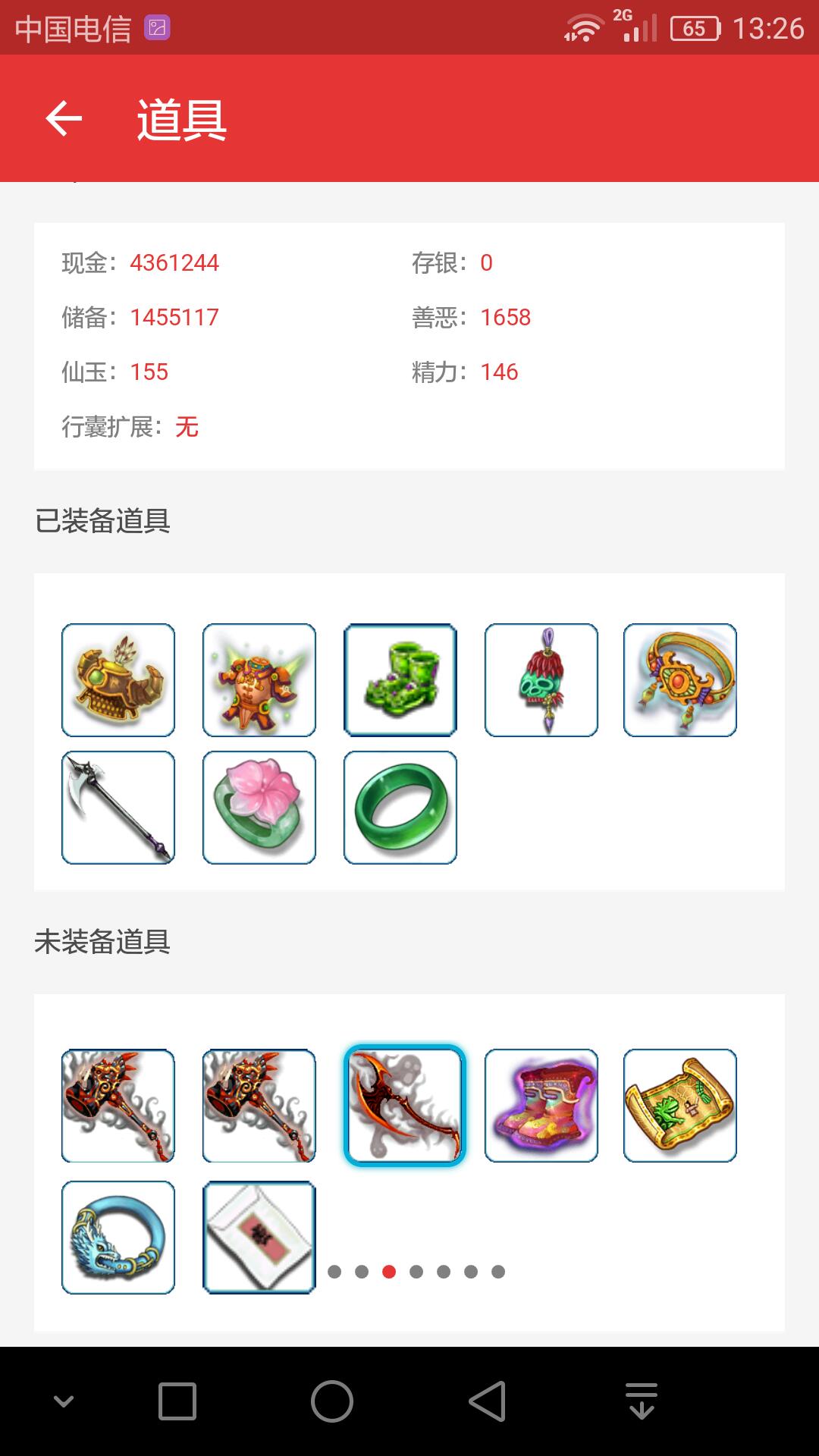Viewport: 819px width, 1456px height.
Task: Jump to the first inventory page dot
Action: tap(334, 1272)
